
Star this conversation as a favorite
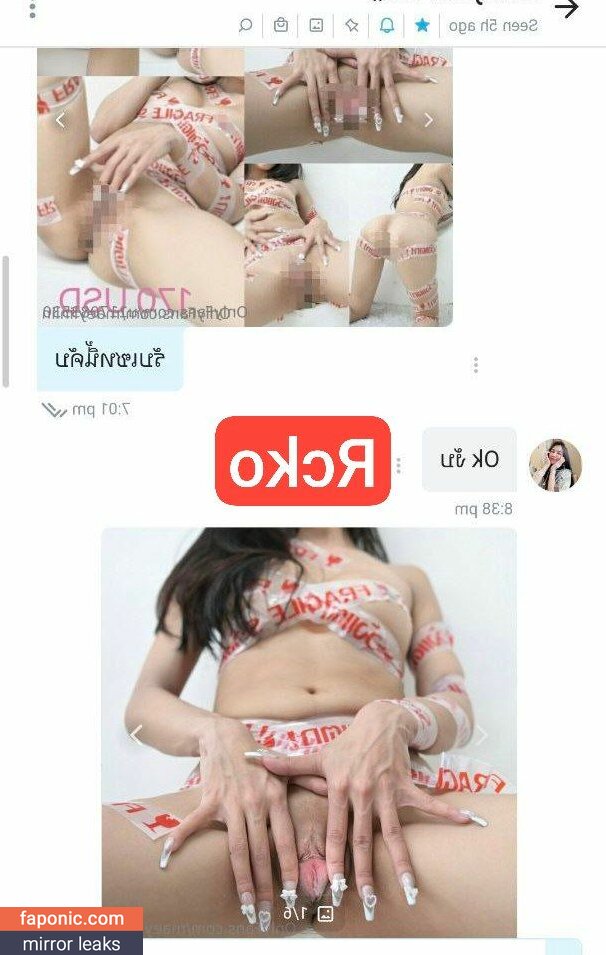click(422, 26)
